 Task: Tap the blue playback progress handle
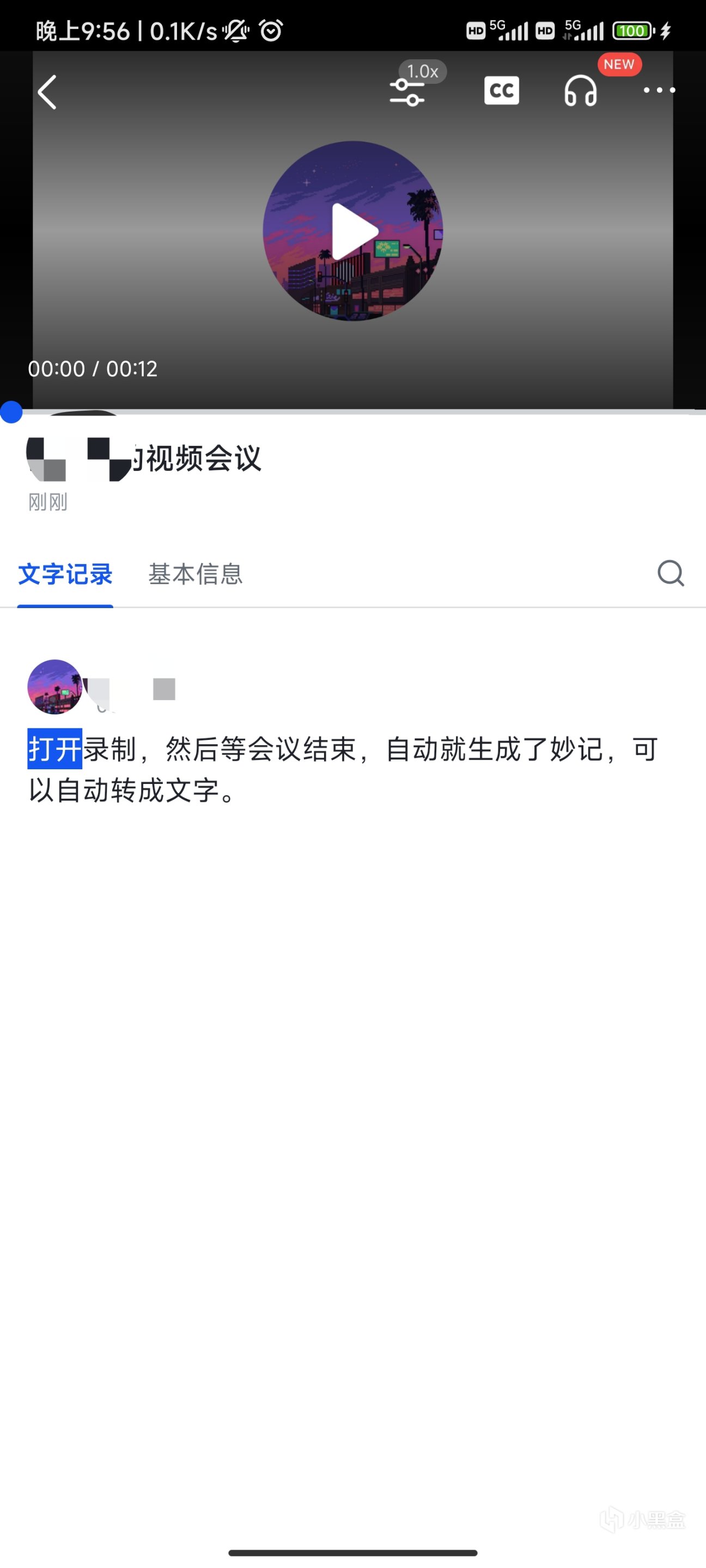click(x=11, y=412)
